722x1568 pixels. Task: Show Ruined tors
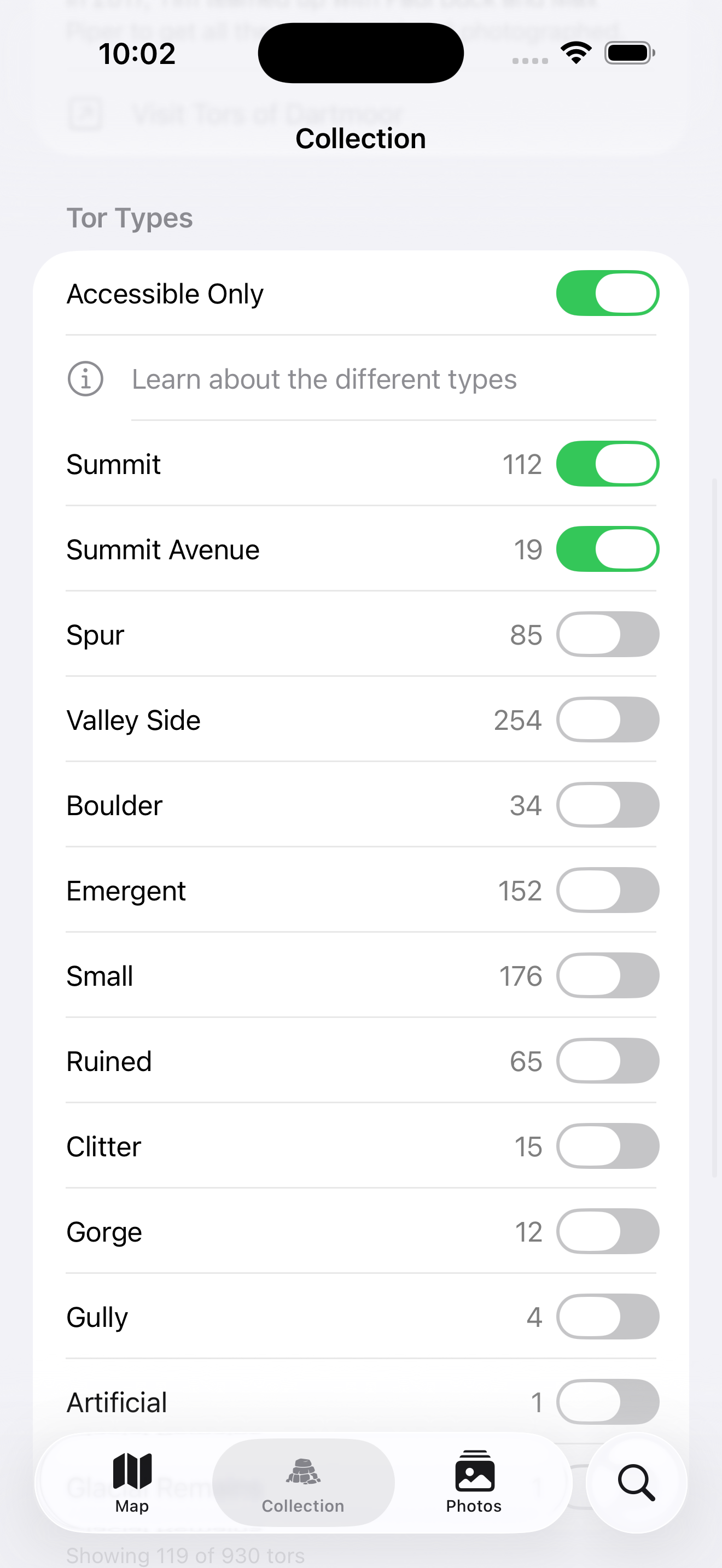(607, 1060)
